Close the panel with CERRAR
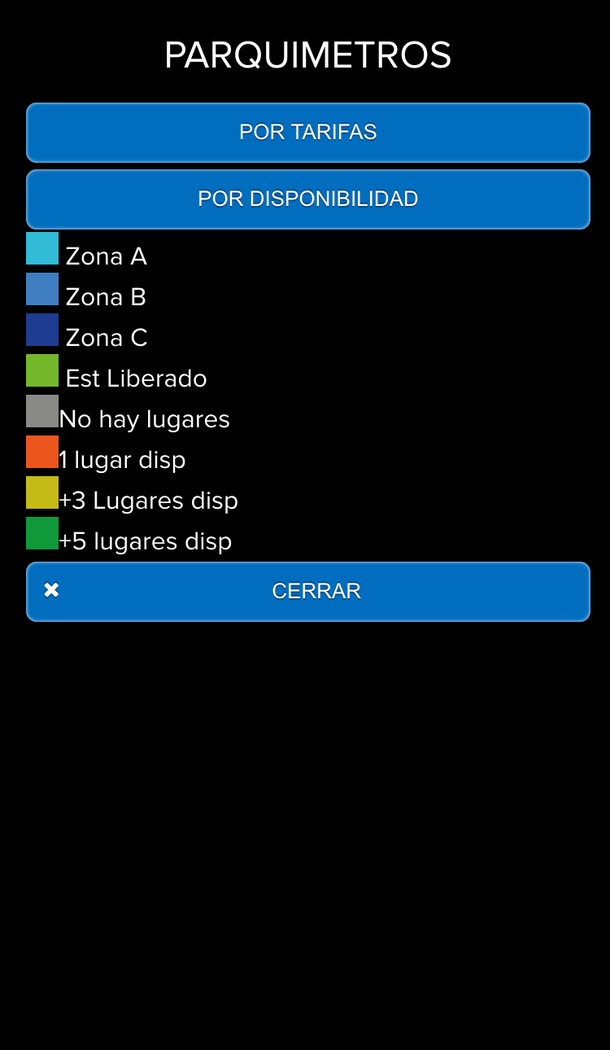 coord(308,591)
